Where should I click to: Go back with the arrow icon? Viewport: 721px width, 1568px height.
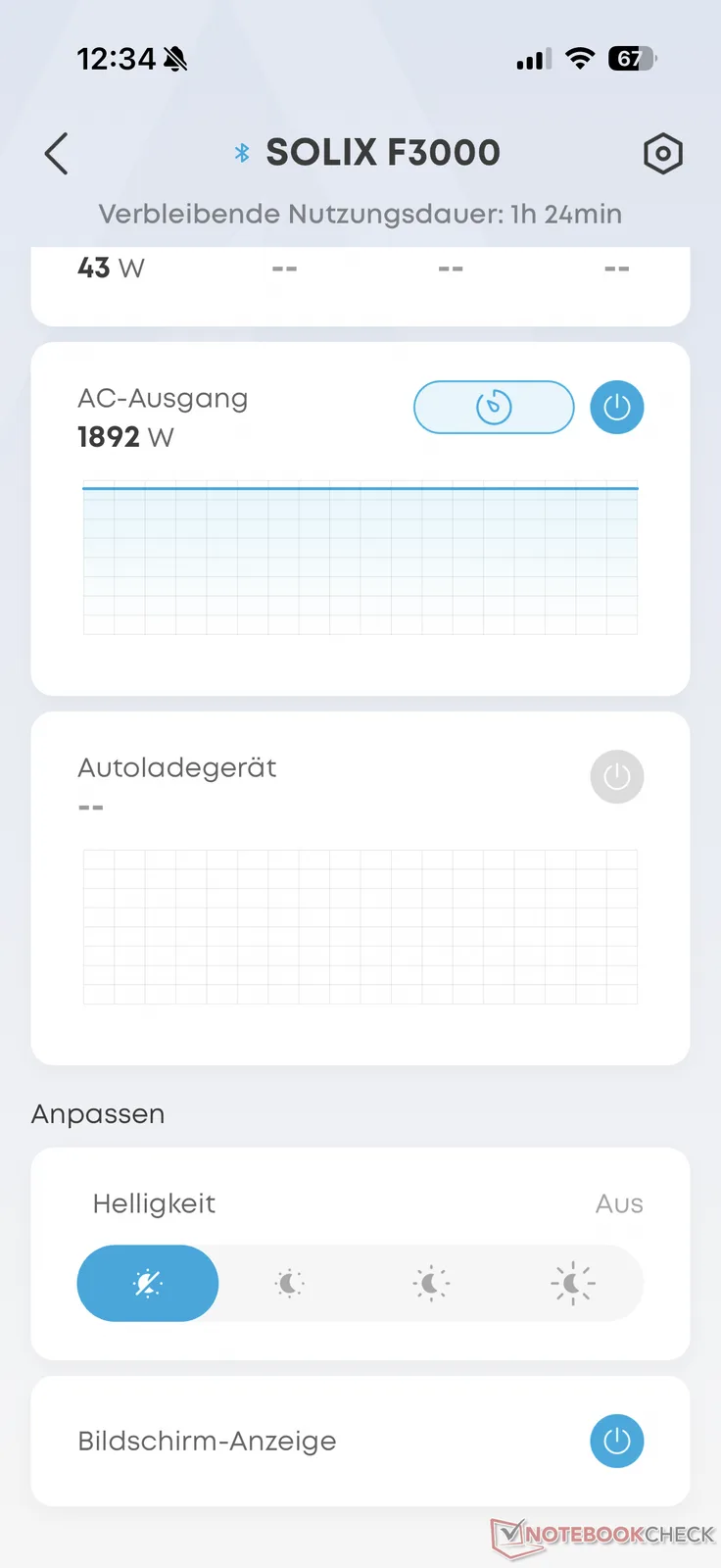(57, 154)
